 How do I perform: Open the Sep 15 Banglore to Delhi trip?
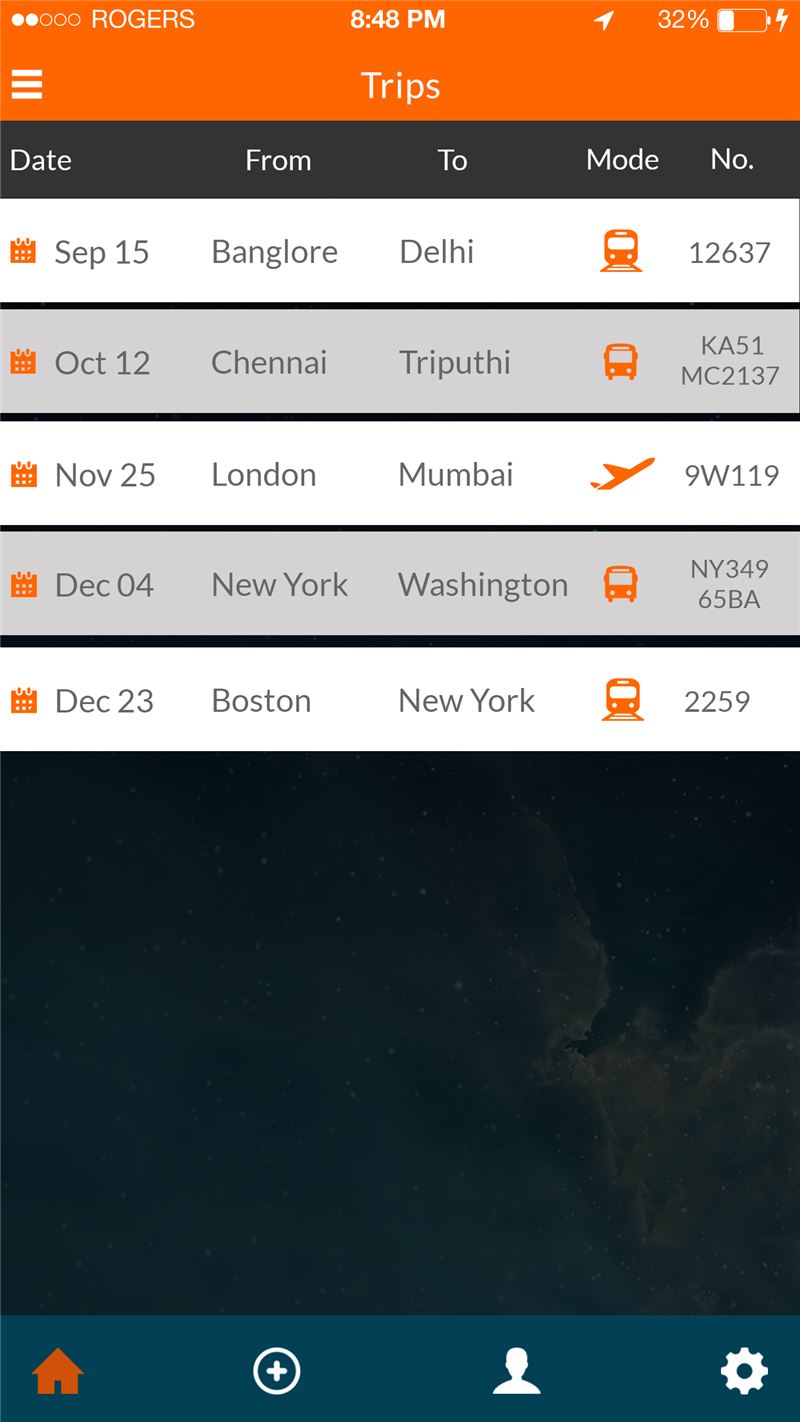coord(400,251)
